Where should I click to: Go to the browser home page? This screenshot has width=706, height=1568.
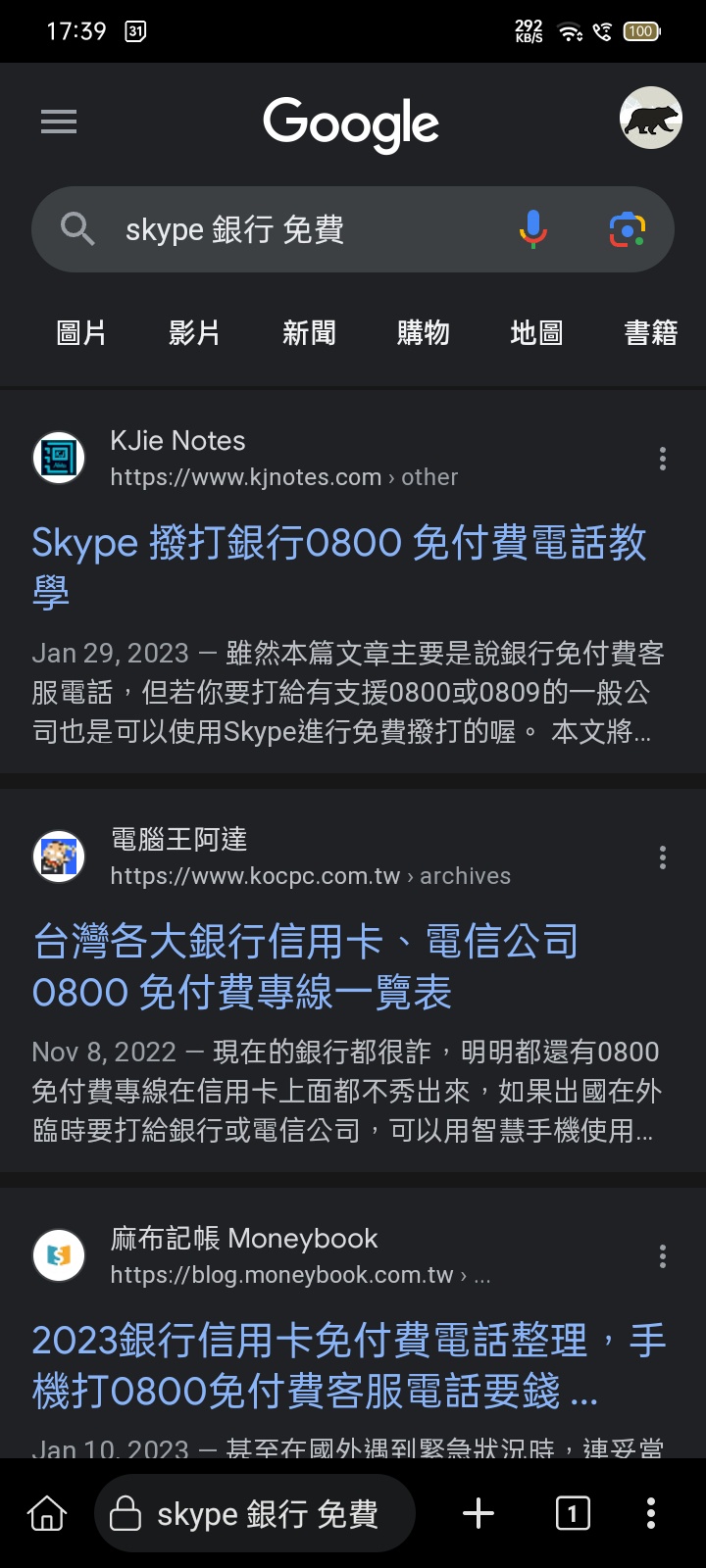coord(47,1513)
